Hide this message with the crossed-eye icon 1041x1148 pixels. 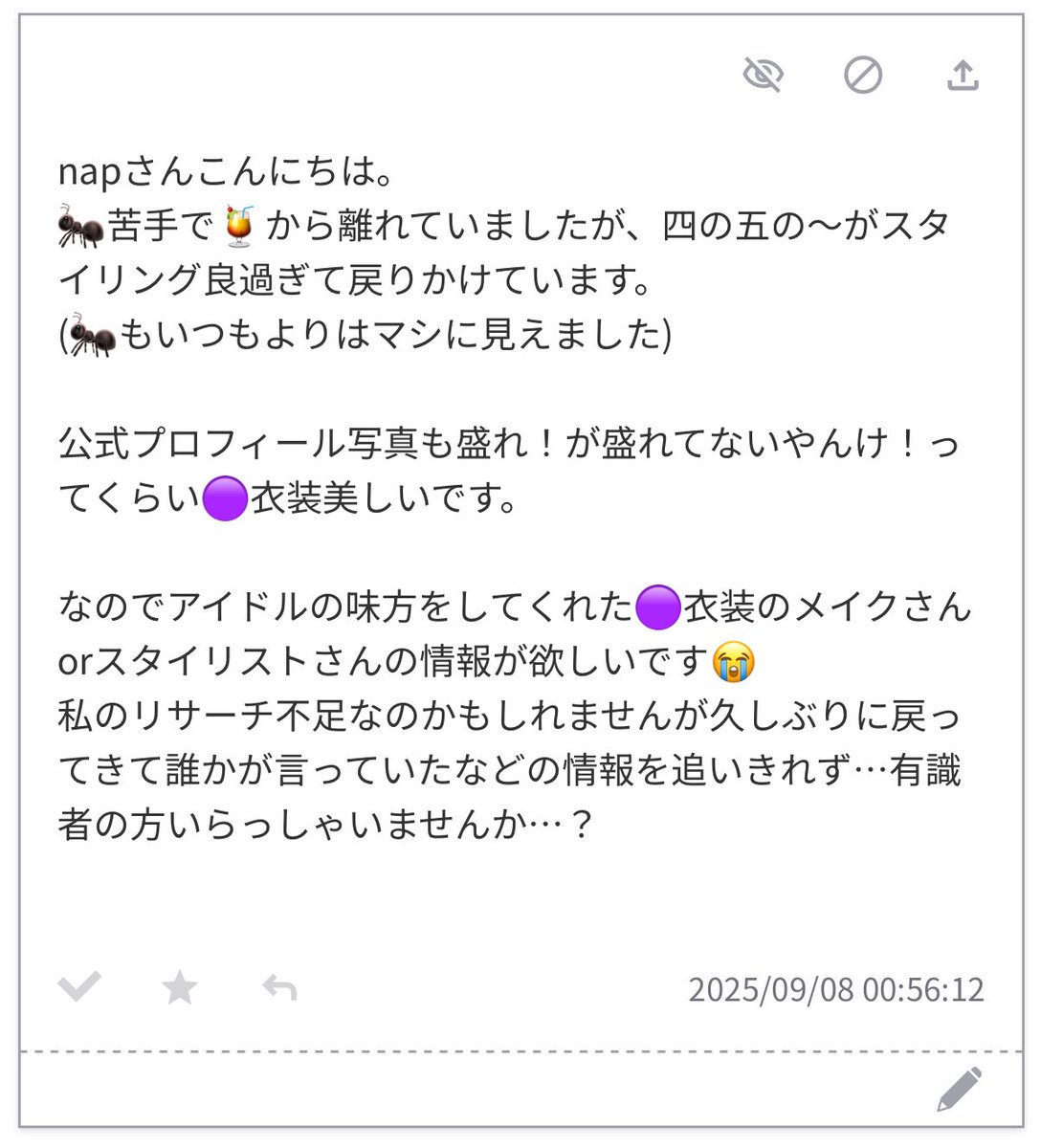[764, 75]
